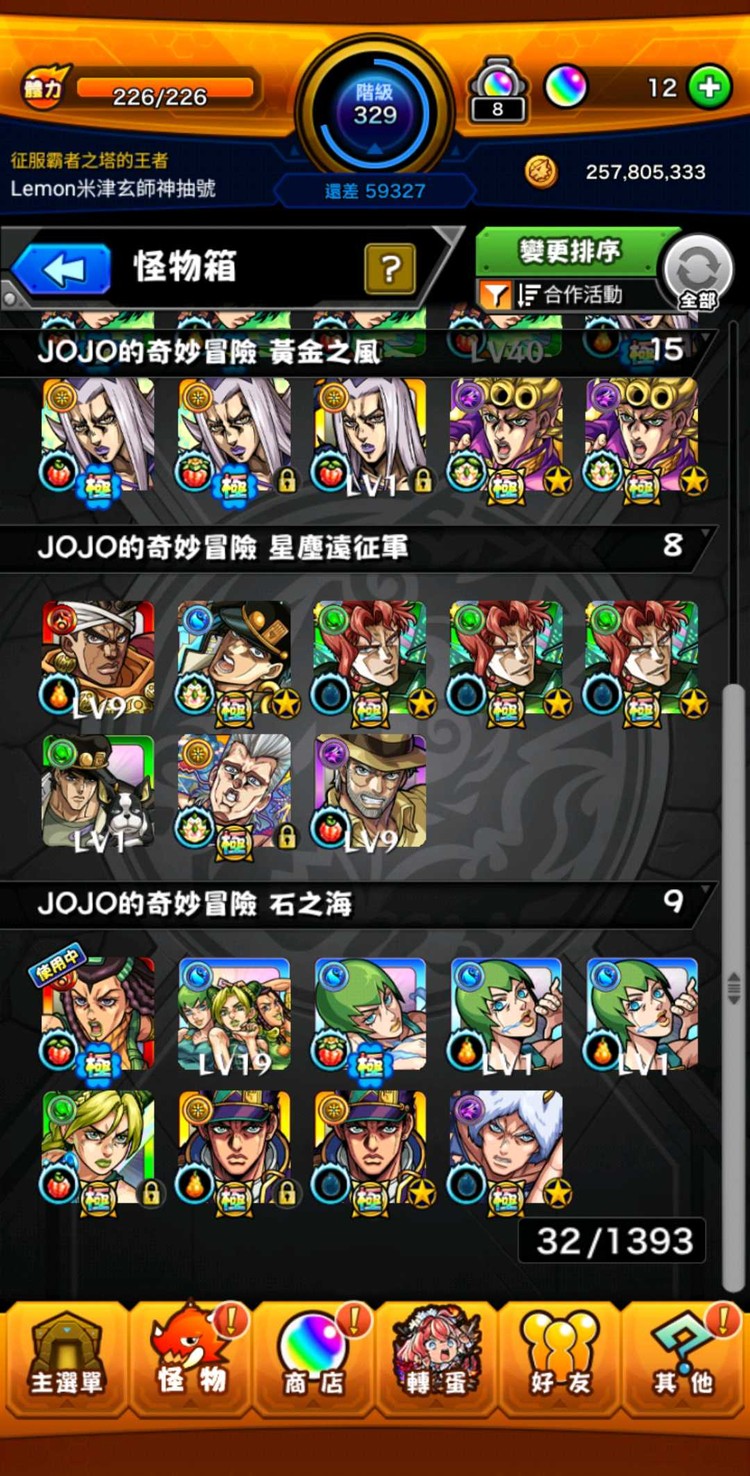Screen dimensions: 750x1476
Task: Select the LV19 monster in 石之海
Action: coord(234,1015)
